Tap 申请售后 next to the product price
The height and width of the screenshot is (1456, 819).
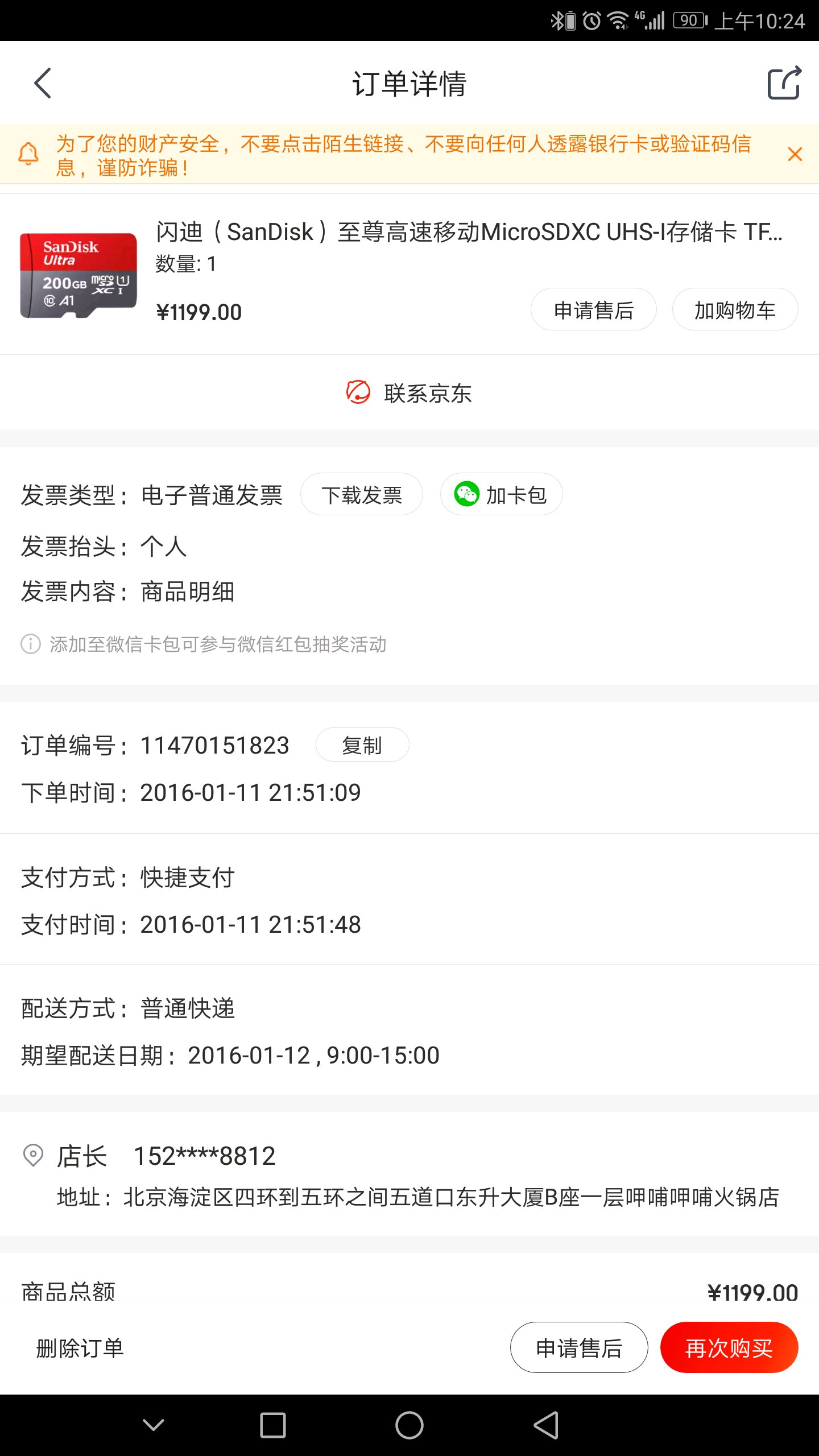click(594, 309)
